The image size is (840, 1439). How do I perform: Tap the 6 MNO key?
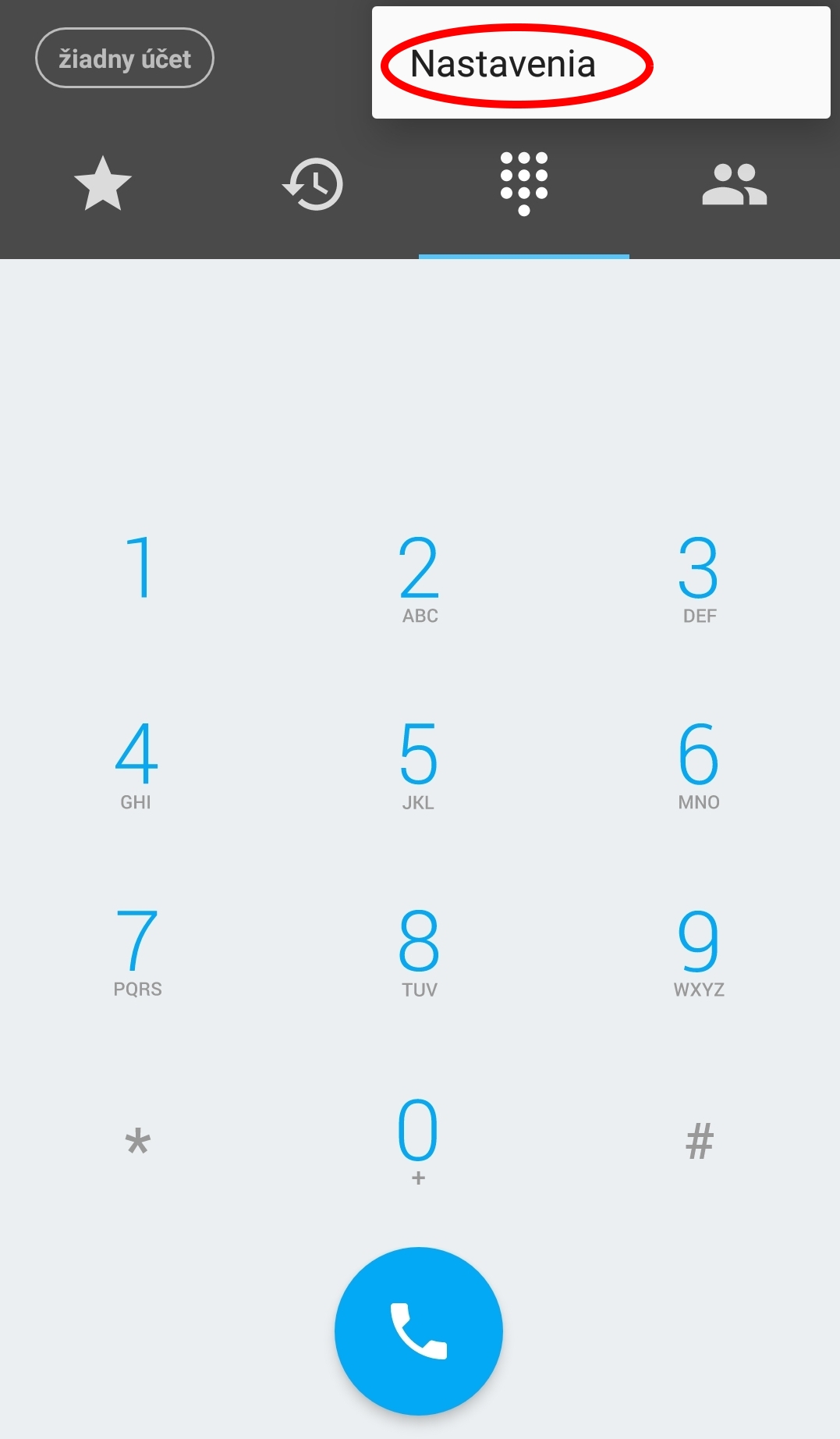coord(699,763)
